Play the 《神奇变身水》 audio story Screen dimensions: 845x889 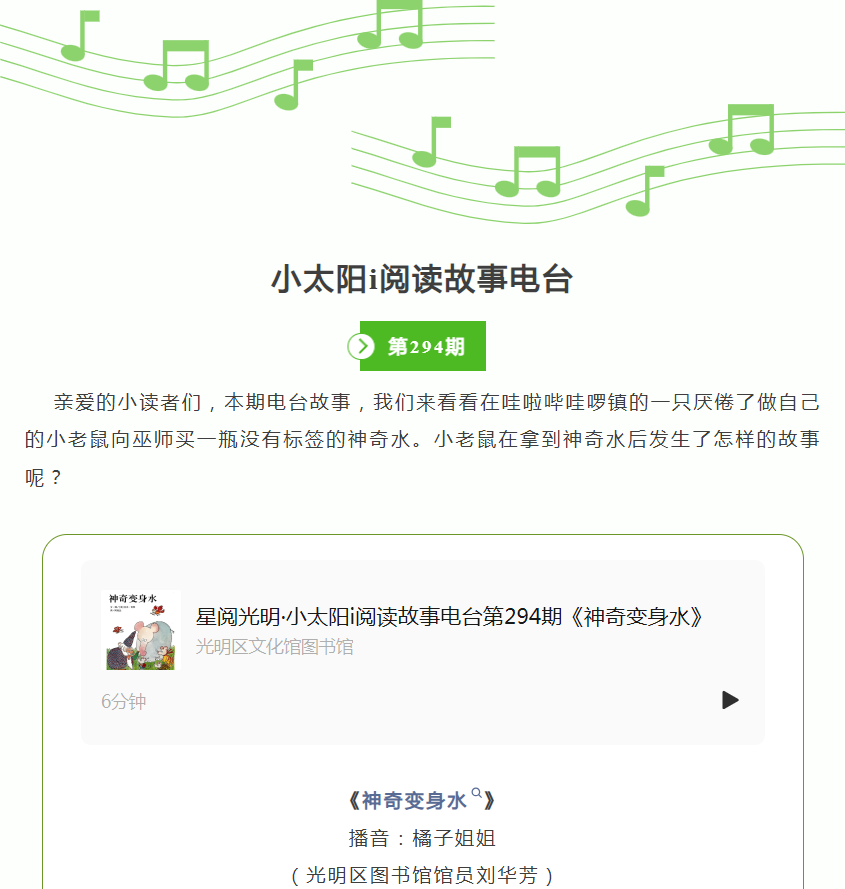730,700
